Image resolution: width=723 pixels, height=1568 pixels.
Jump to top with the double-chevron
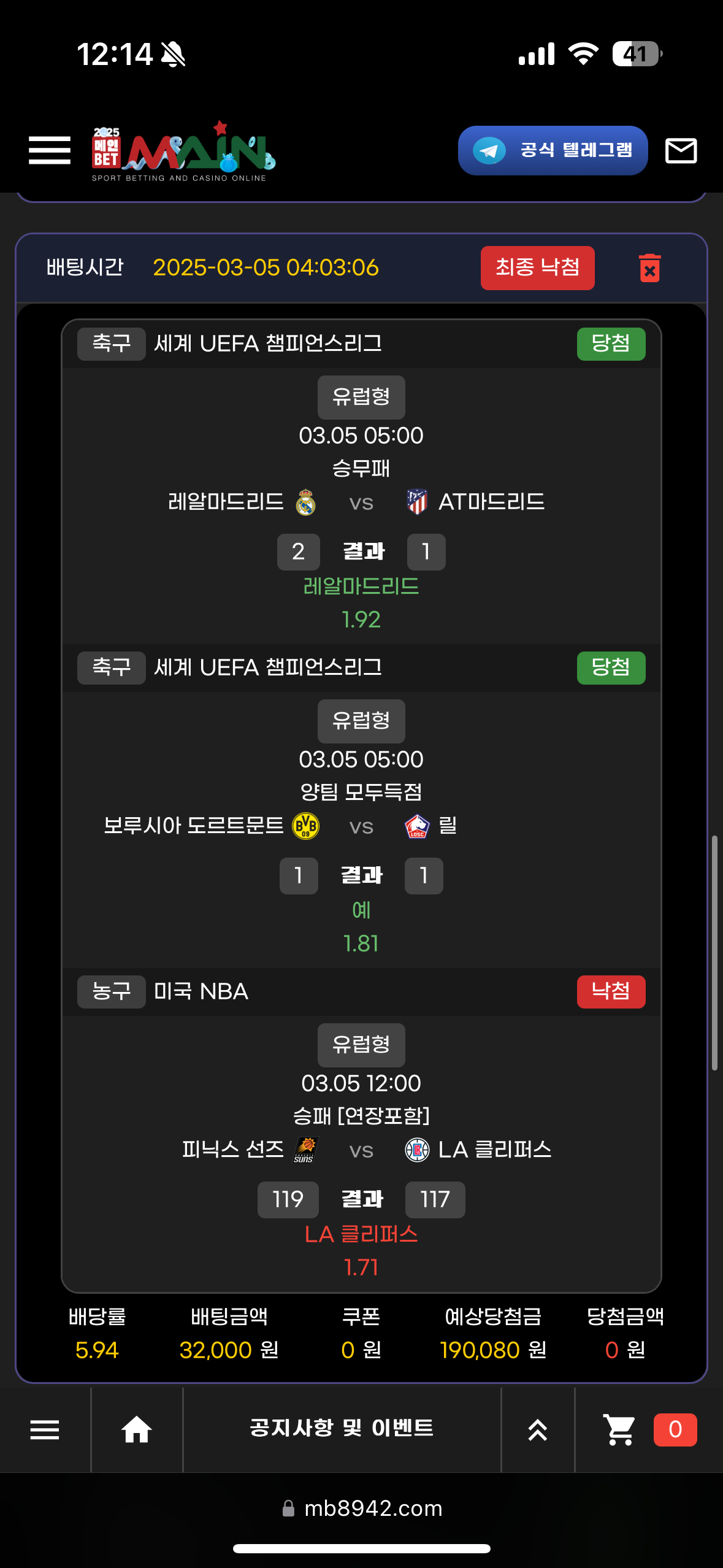pos(537,1430)
